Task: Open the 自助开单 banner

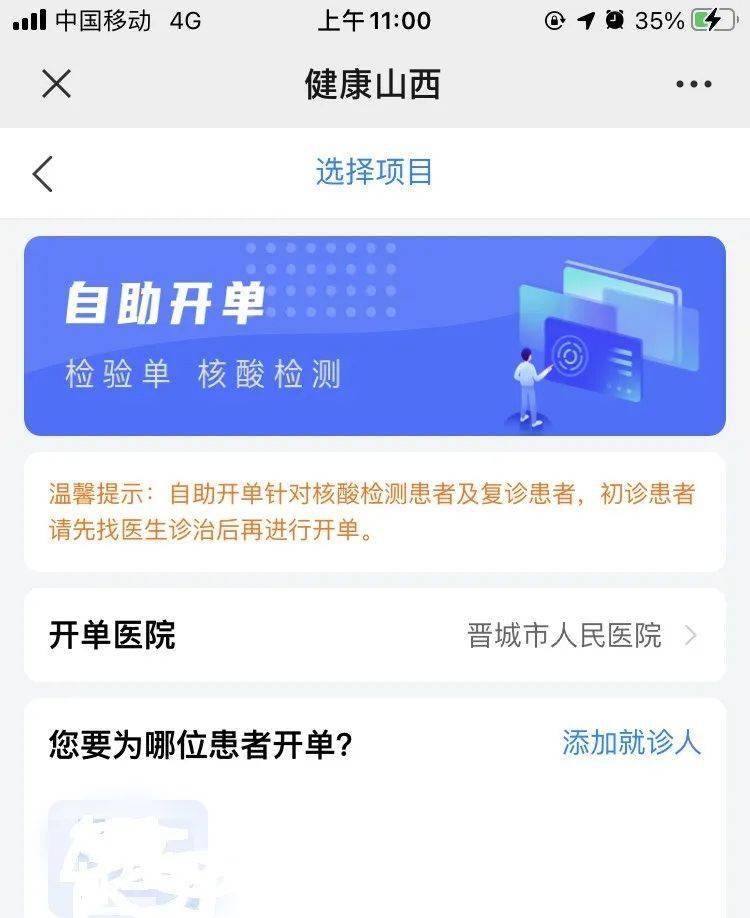Action: [x=375, y=336]
